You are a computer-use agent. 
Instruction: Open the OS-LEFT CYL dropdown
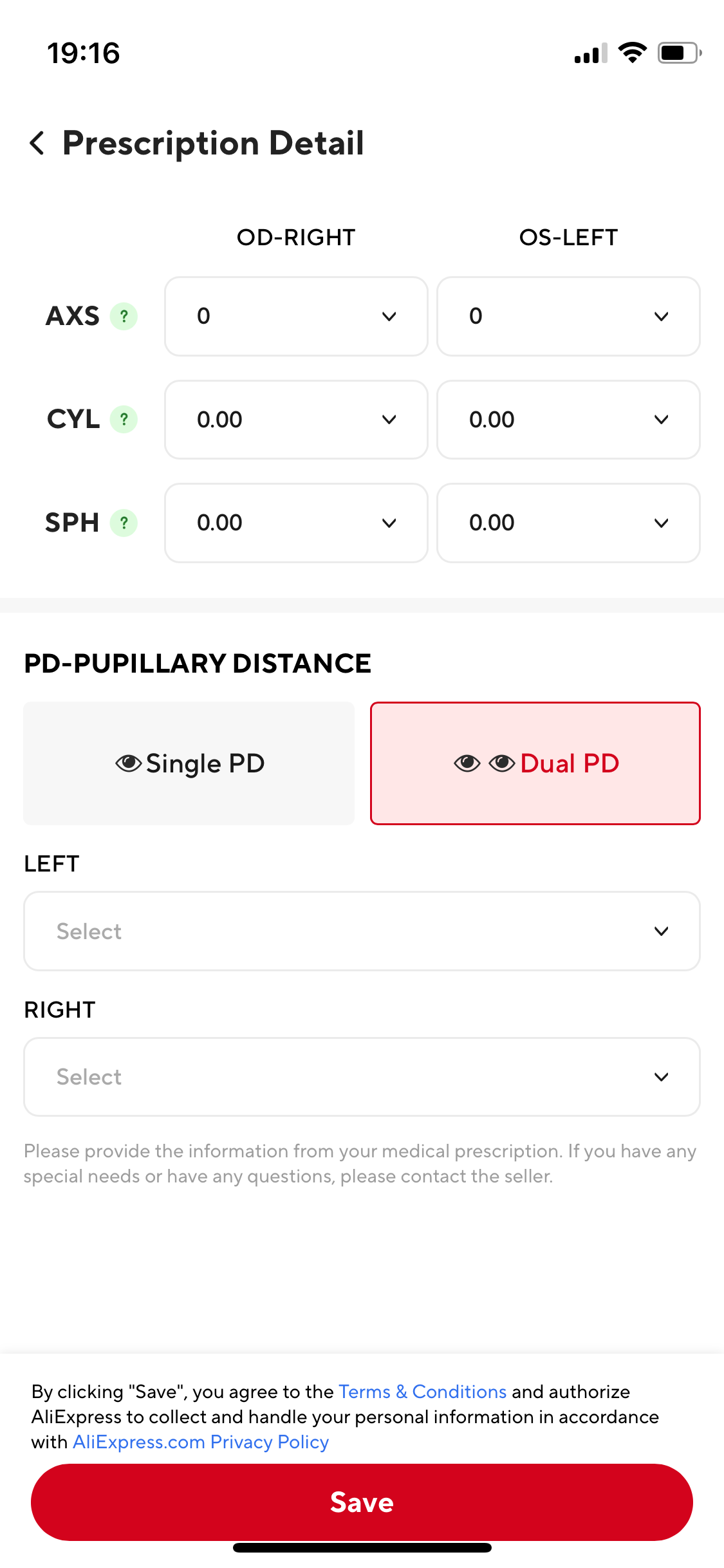568,420
